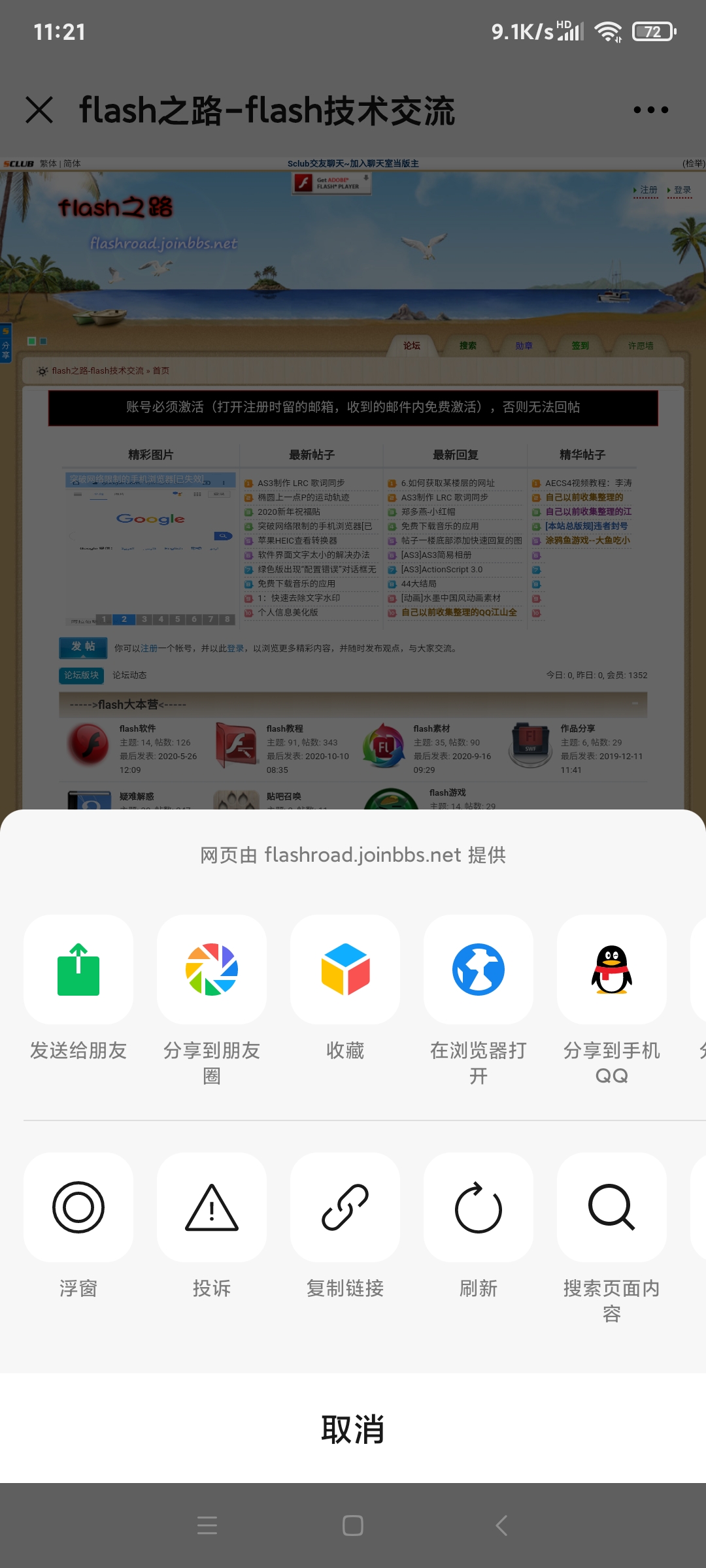Open the three-dot overflow menu
706x1568 pixels.
(x=650, y=110)
